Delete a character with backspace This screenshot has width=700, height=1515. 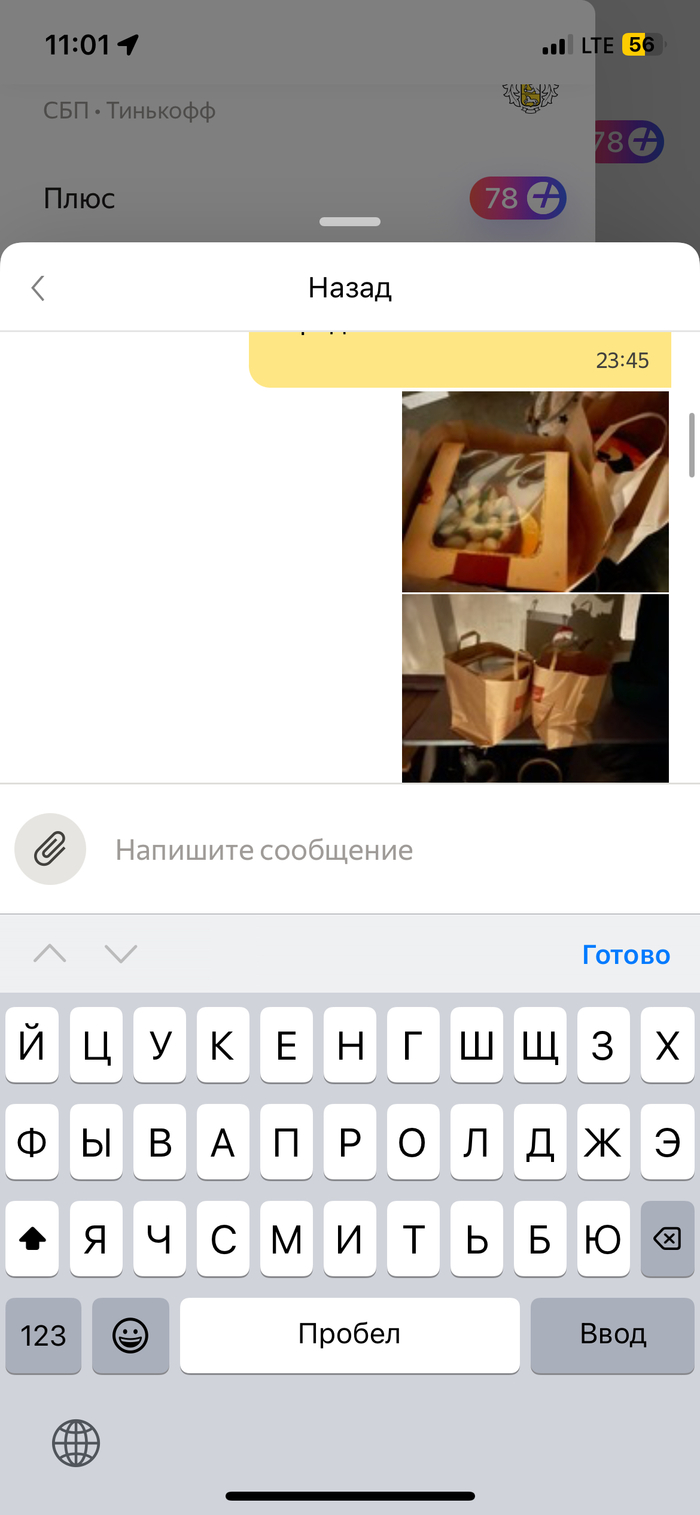coord(666,1239)
